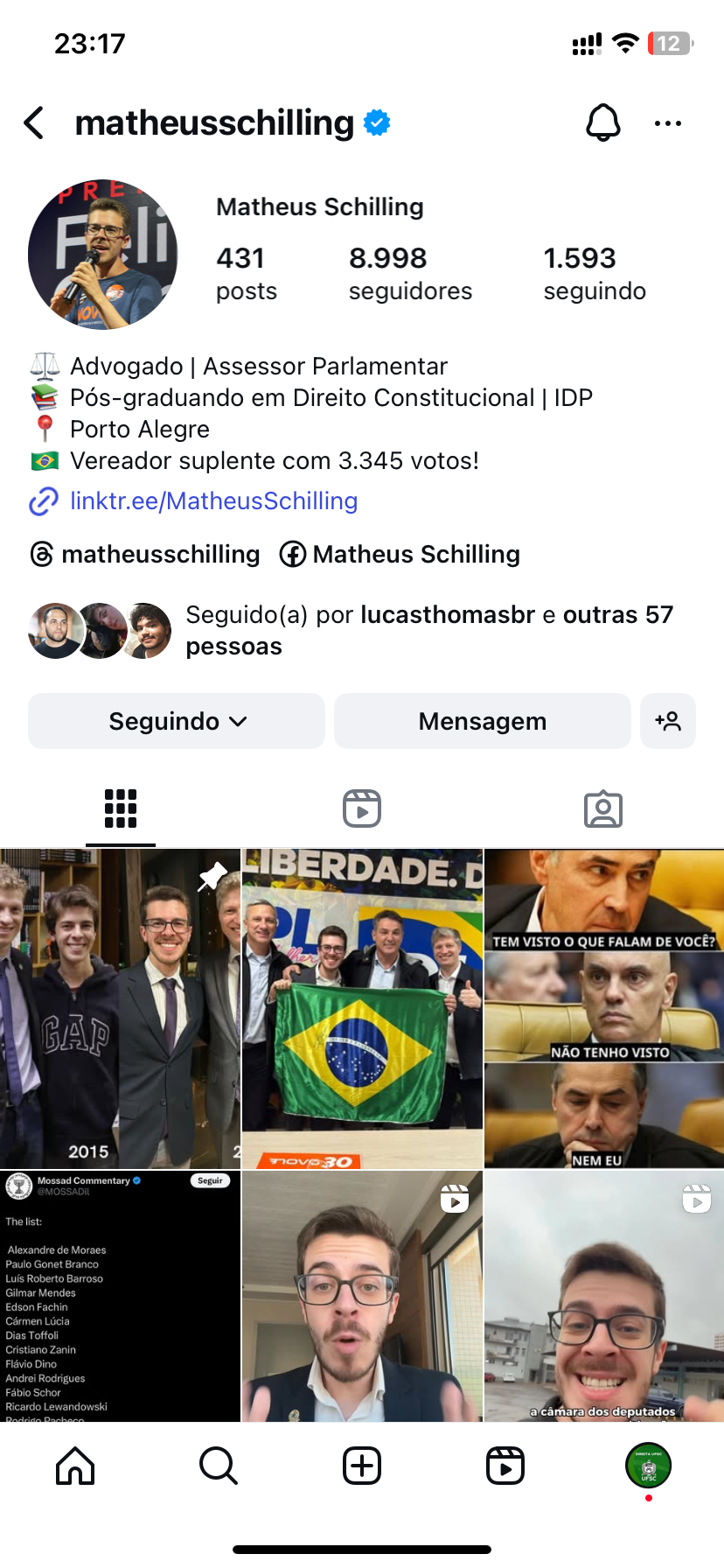This screenshot has height=1568, width=724.
Task: Open the 8.998 seguidores list
Action: click(x=410, y=273)
